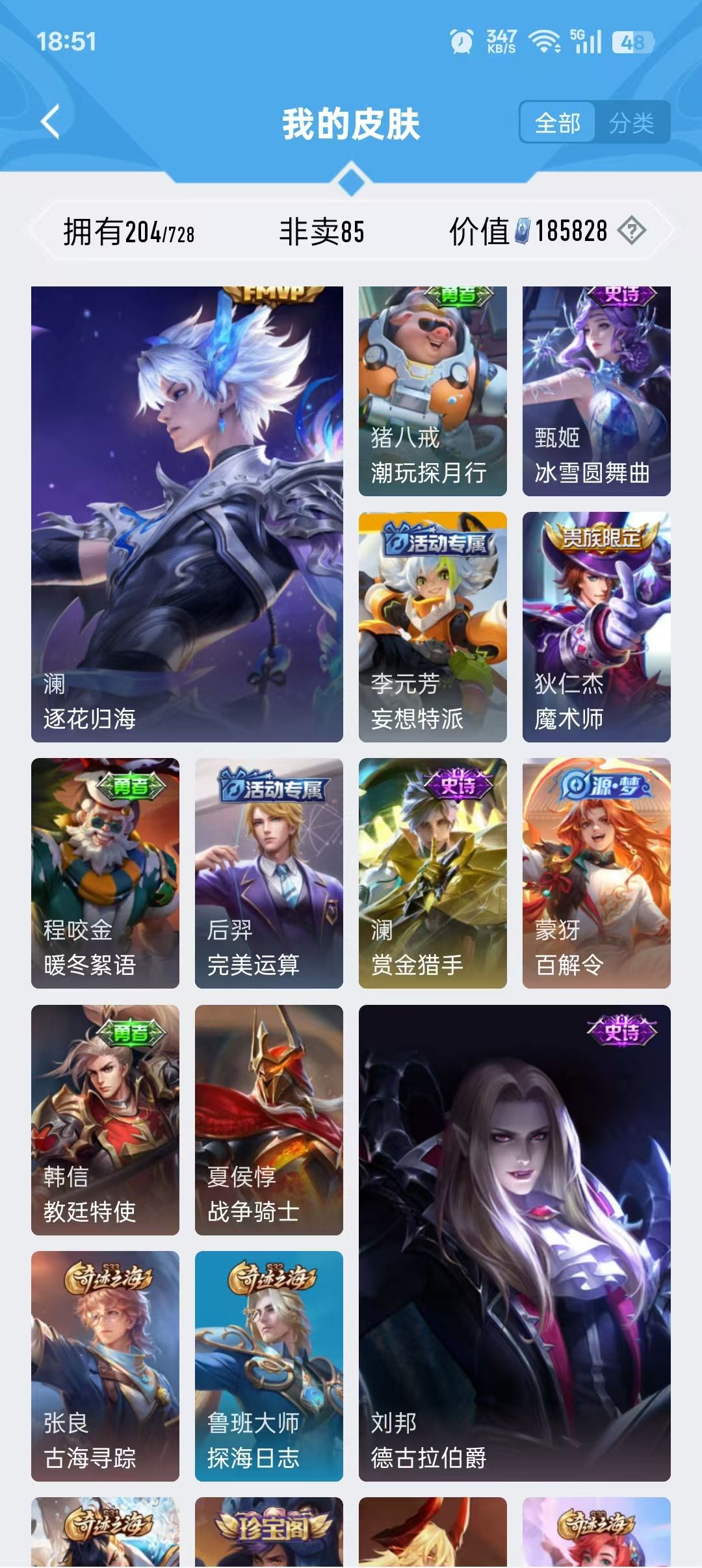Image resolution: width=702 pixels, height=1568 pixels.
Task: Open 刘邦 德古拉伯爵 skin card
Action: click(x=515, y=1243)
